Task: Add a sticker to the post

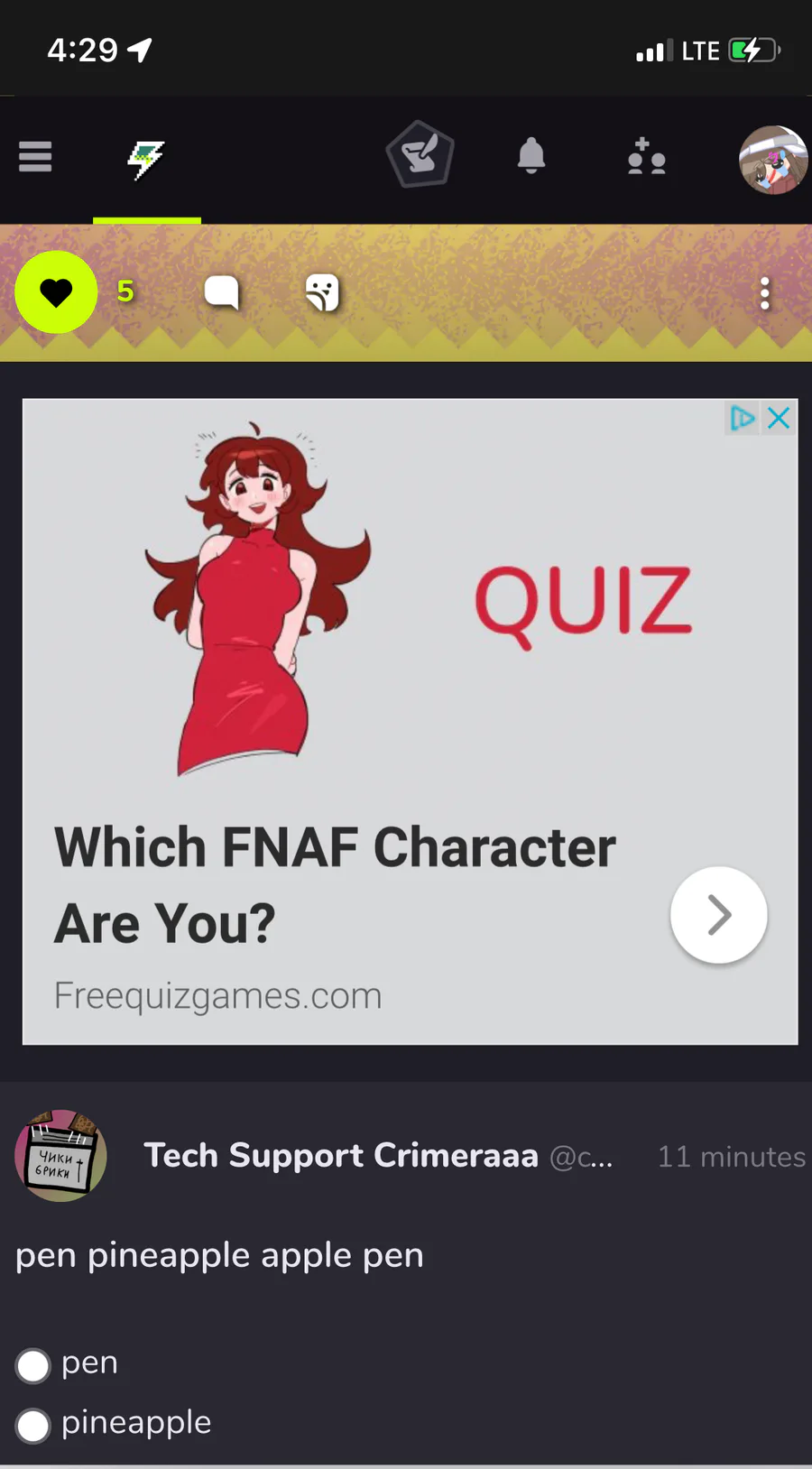Action: tap(322, 292)
